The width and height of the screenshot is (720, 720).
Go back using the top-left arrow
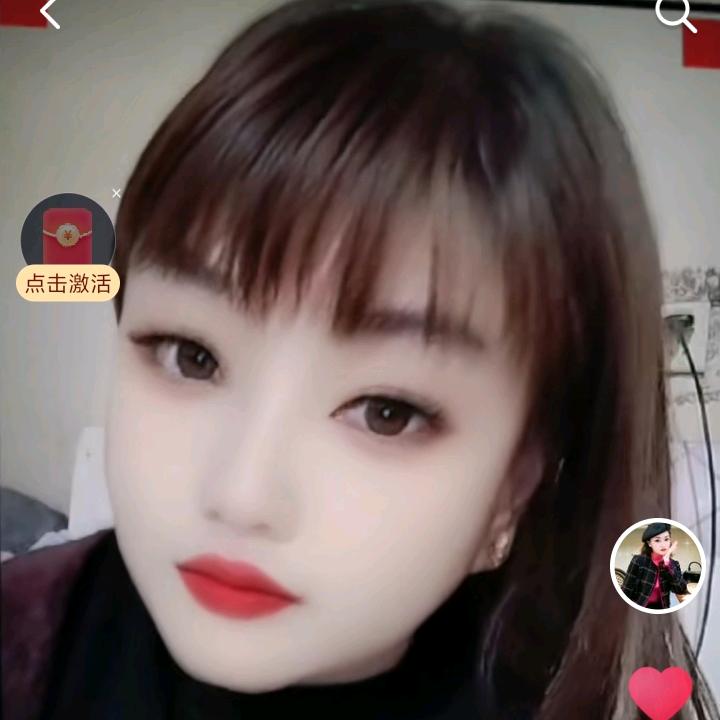(49, 13)
